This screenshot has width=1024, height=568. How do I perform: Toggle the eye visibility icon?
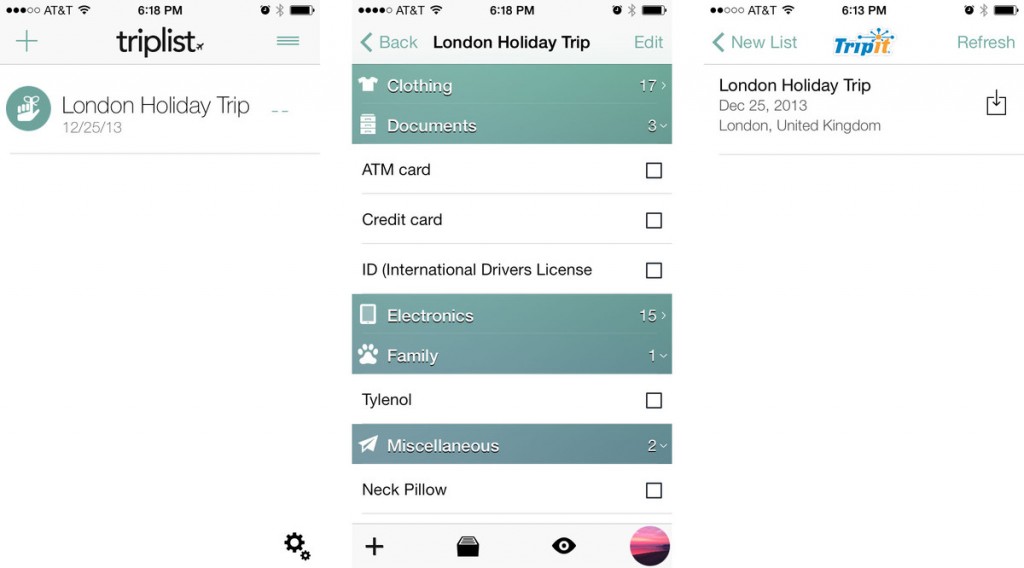564,546
